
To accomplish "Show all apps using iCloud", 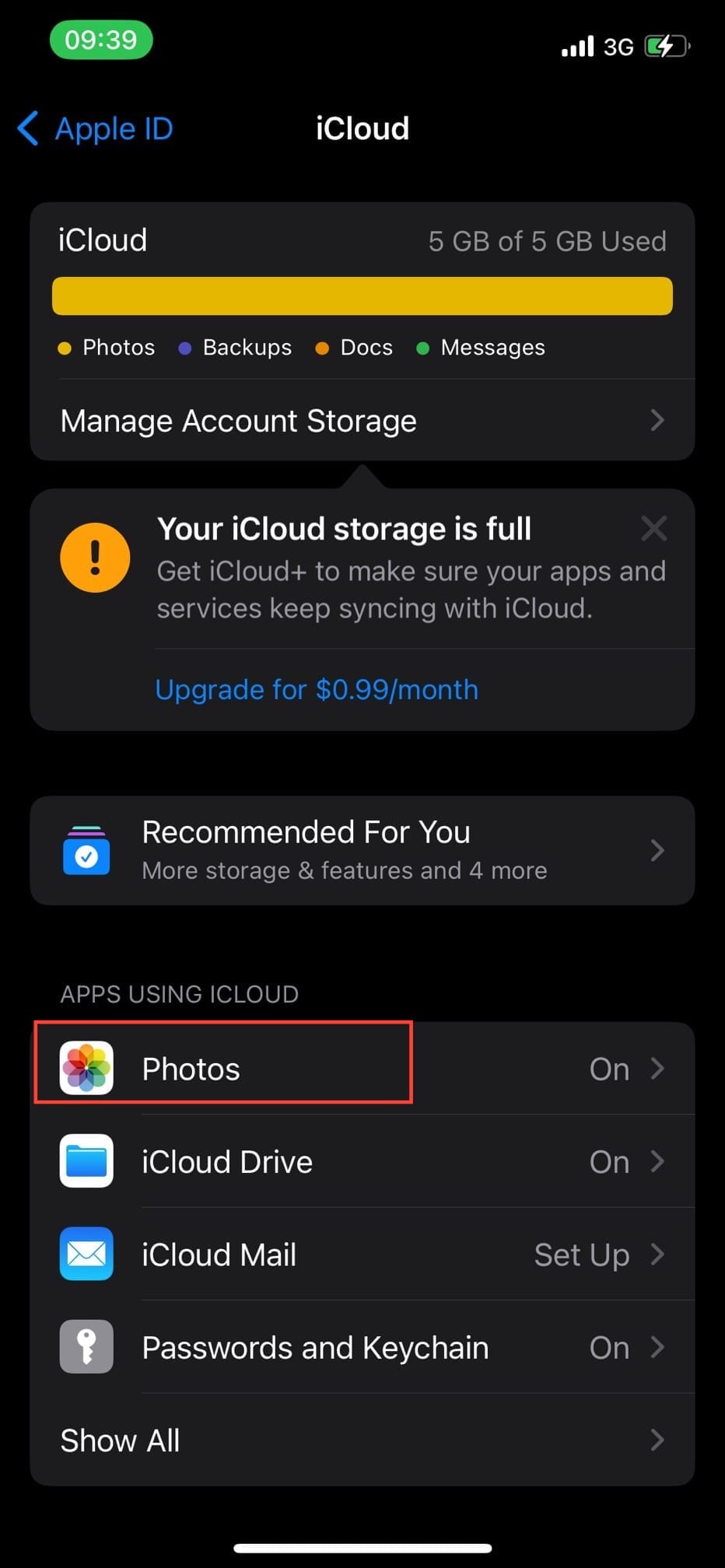I will (362, 1440).
